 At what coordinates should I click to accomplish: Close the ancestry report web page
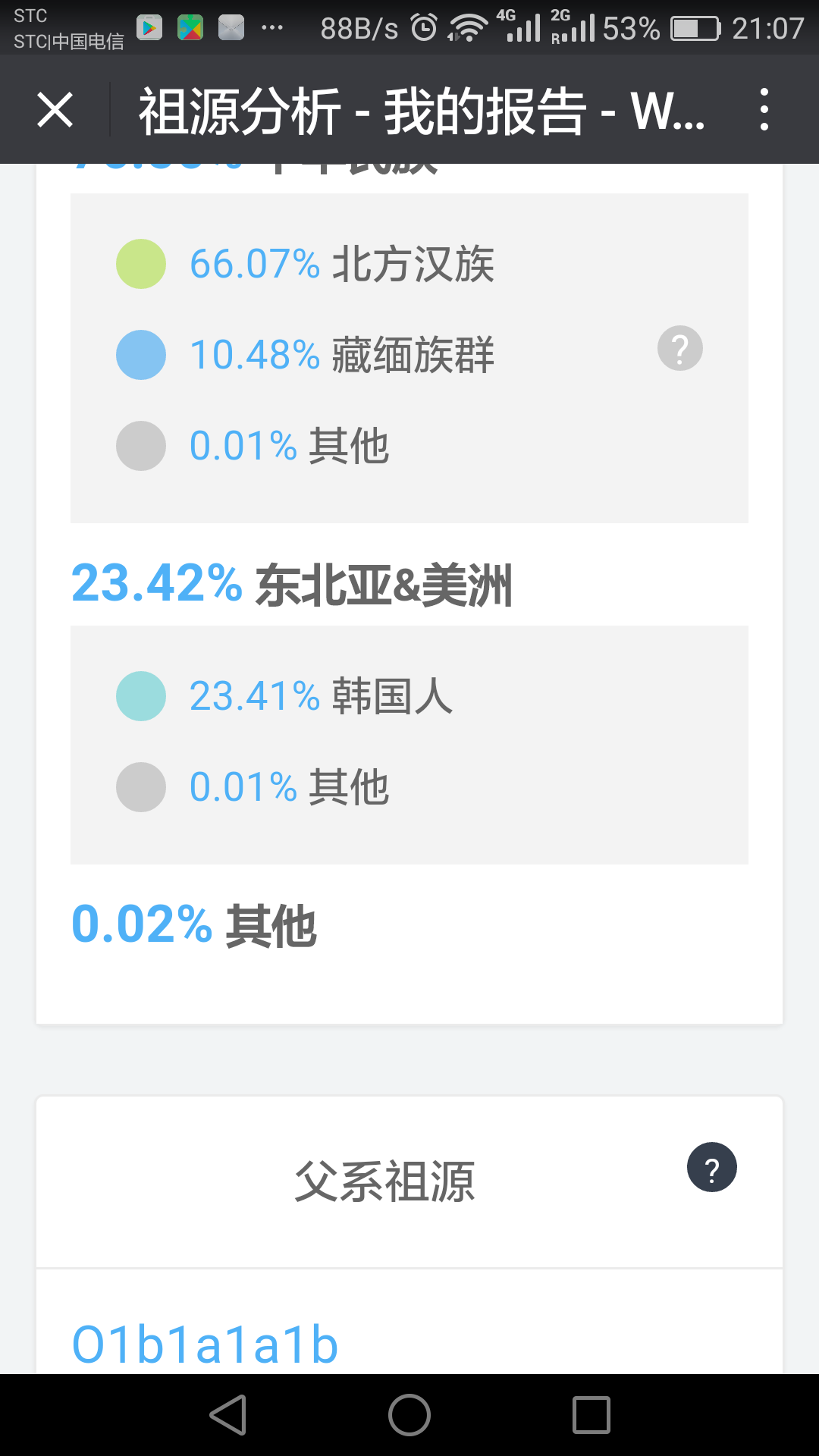tap(55, 110)
